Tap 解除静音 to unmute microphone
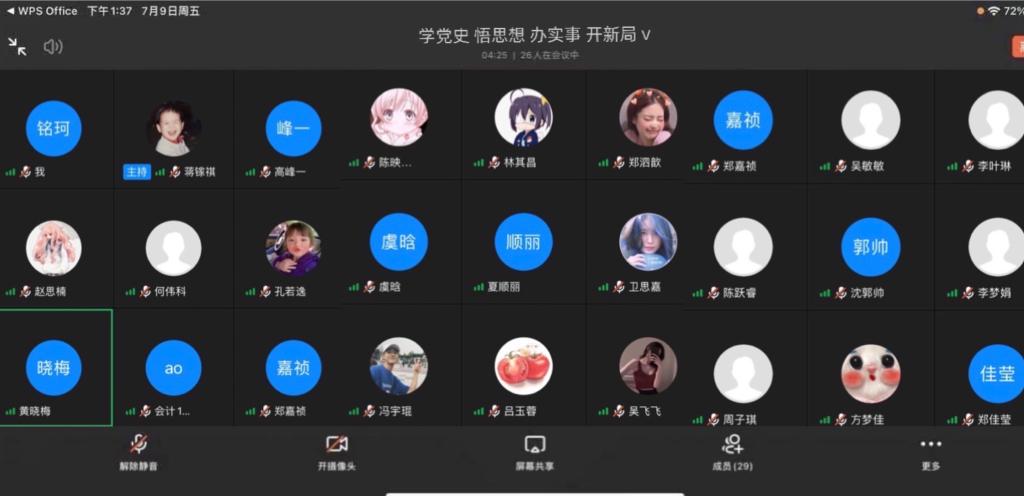The image size is (1024, 496). [x=139, y=452]
